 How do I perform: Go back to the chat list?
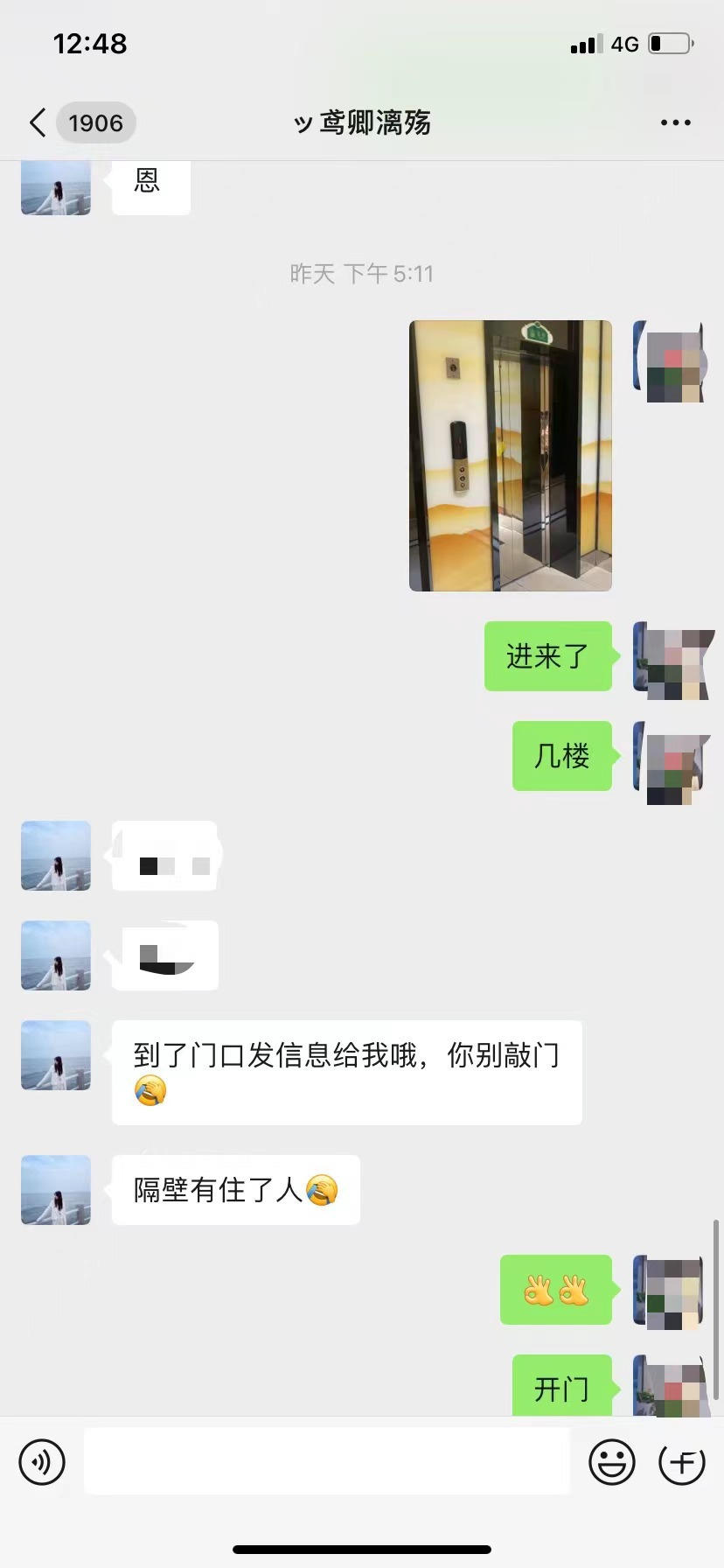tap(38, 122)
